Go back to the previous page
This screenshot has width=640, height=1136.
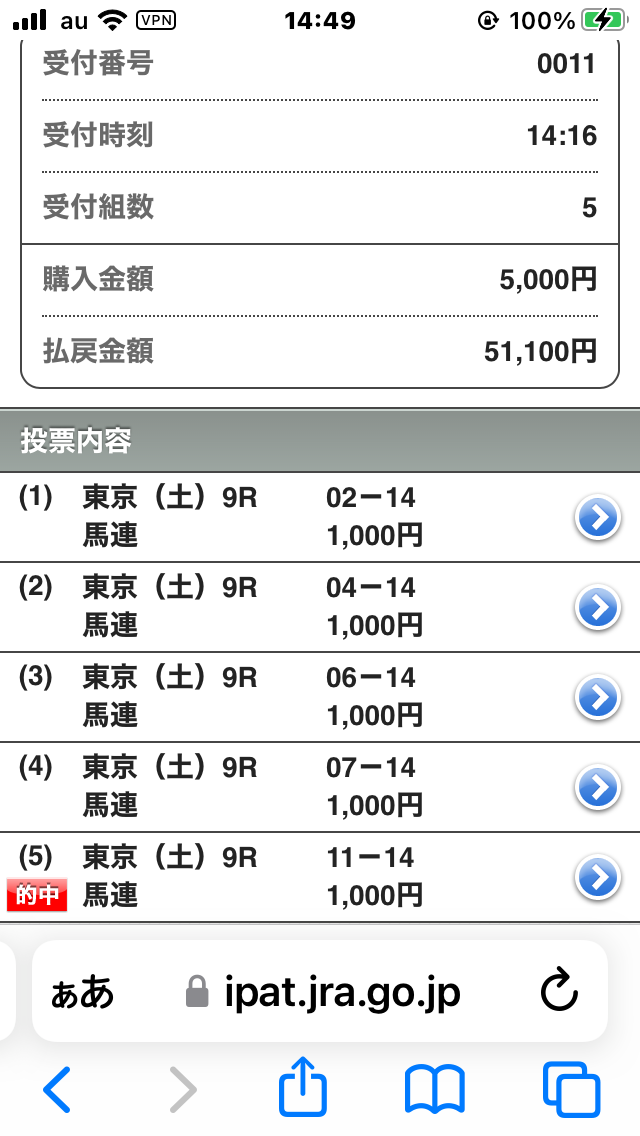point(57,1089)
